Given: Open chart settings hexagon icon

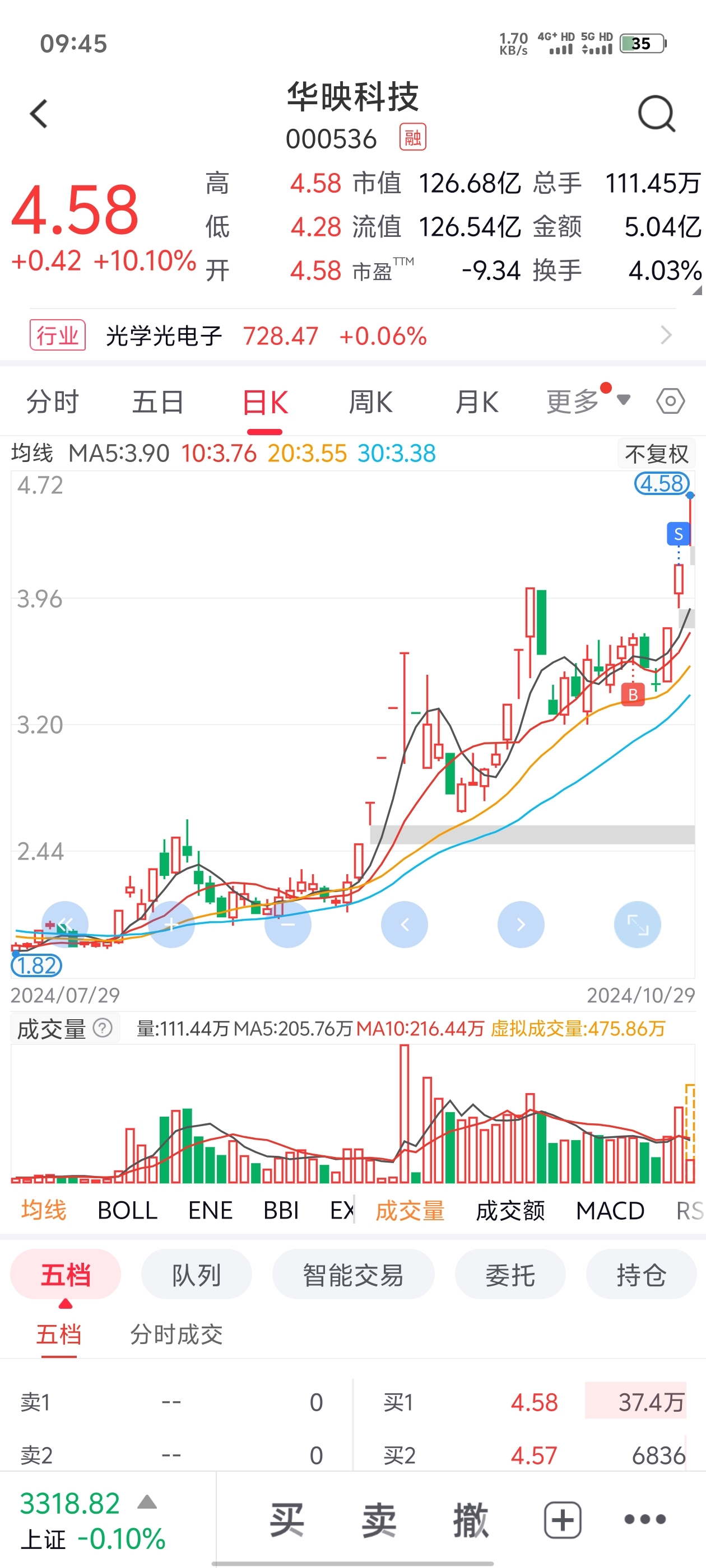Looking at the screenshot, I should [670, 402].
